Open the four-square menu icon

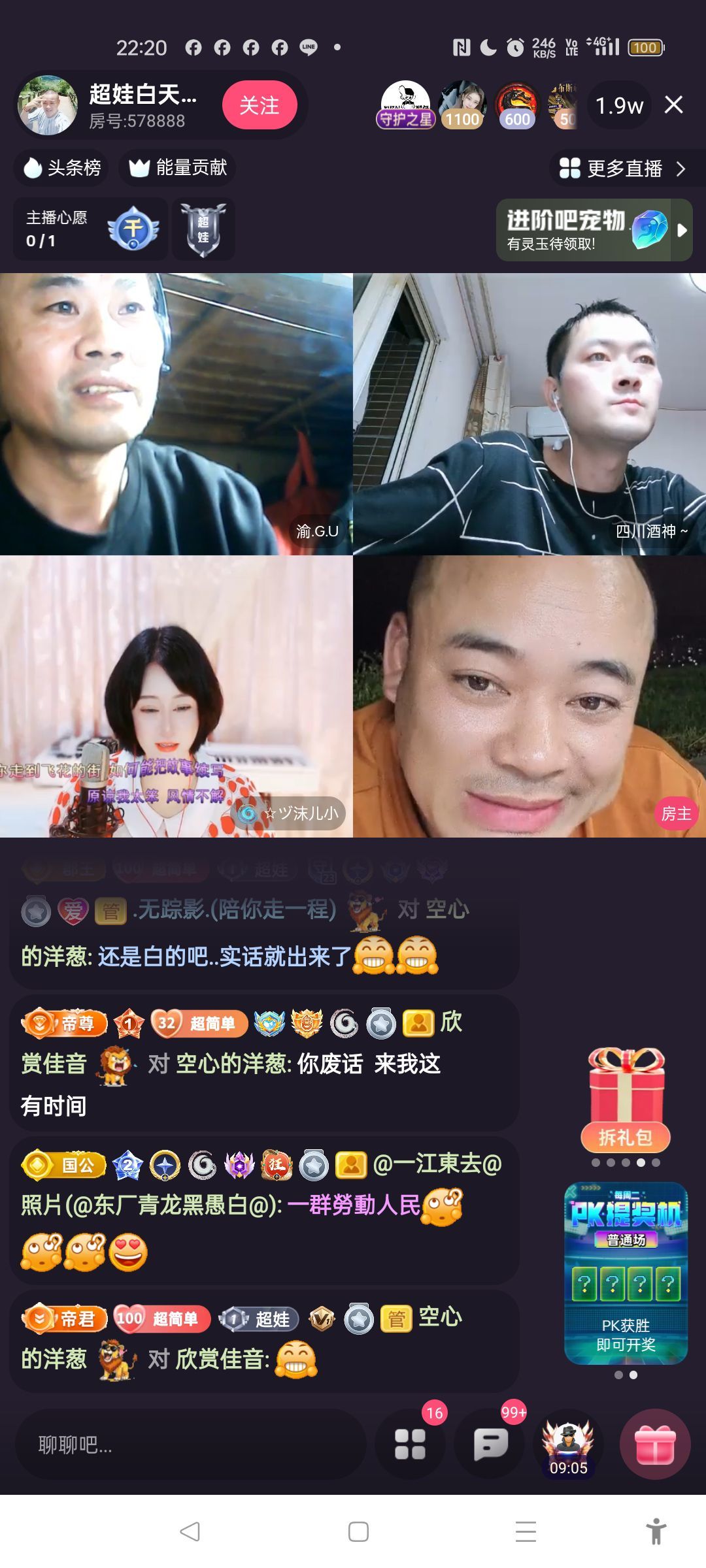click(x=411, y=1445)
